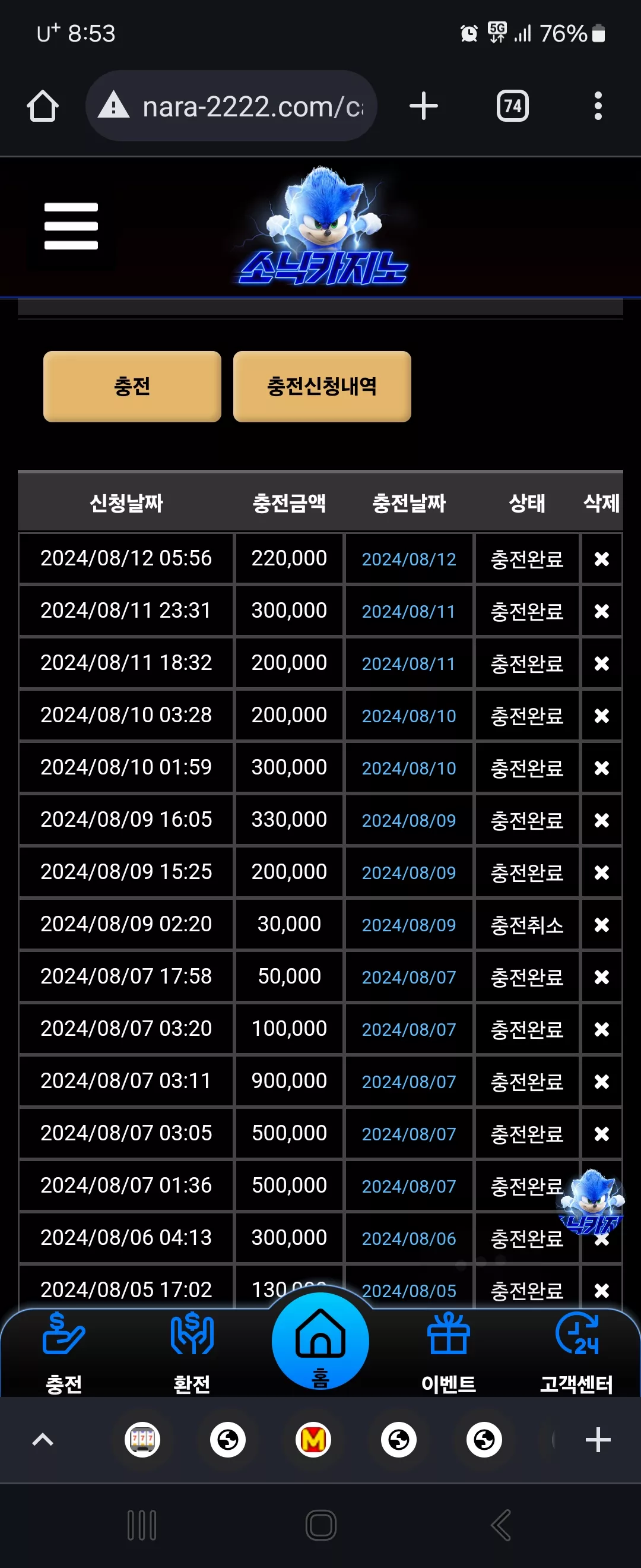
Task: Open the tab switcher showing 74
Action: tap(513, 106)
